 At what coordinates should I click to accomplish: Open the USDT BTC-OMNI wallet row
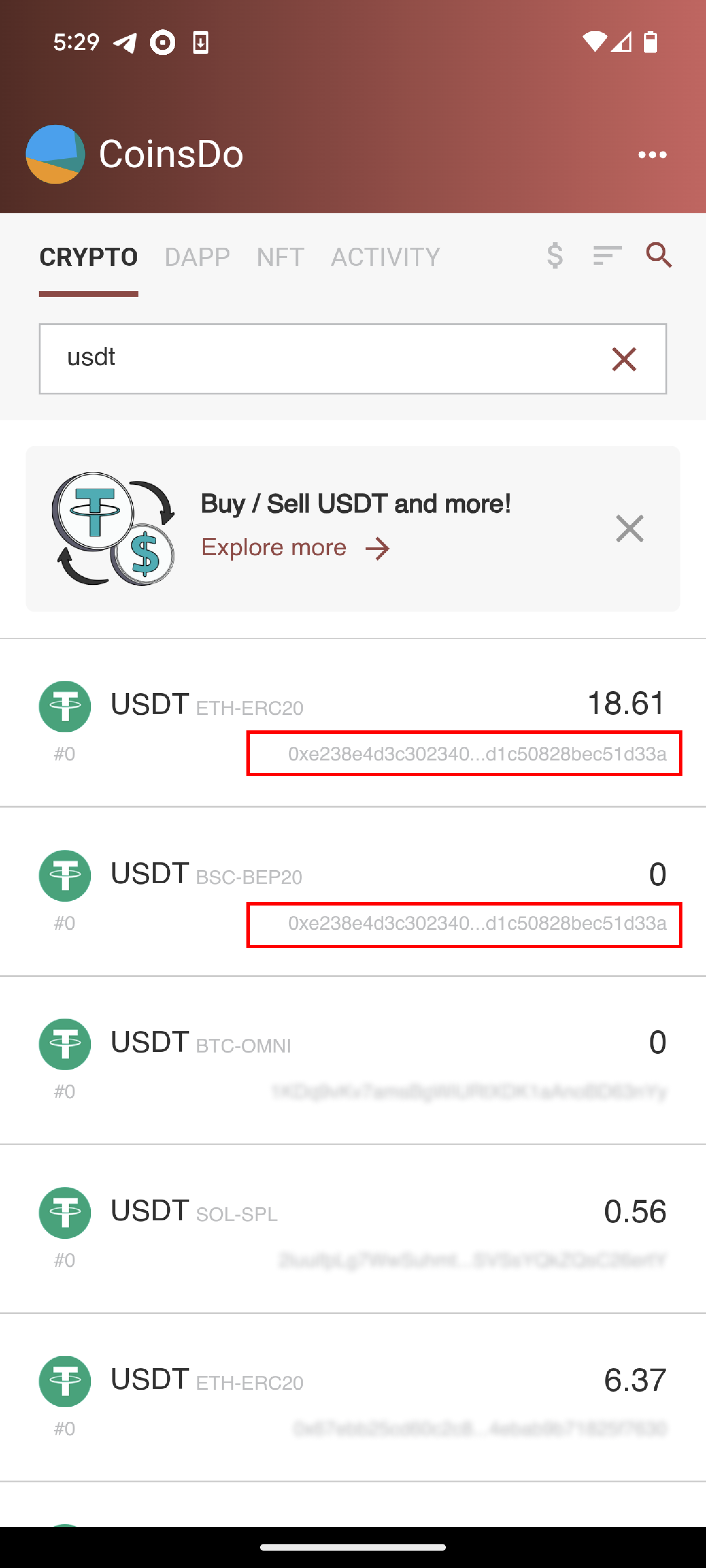(x=353, y=1060)
